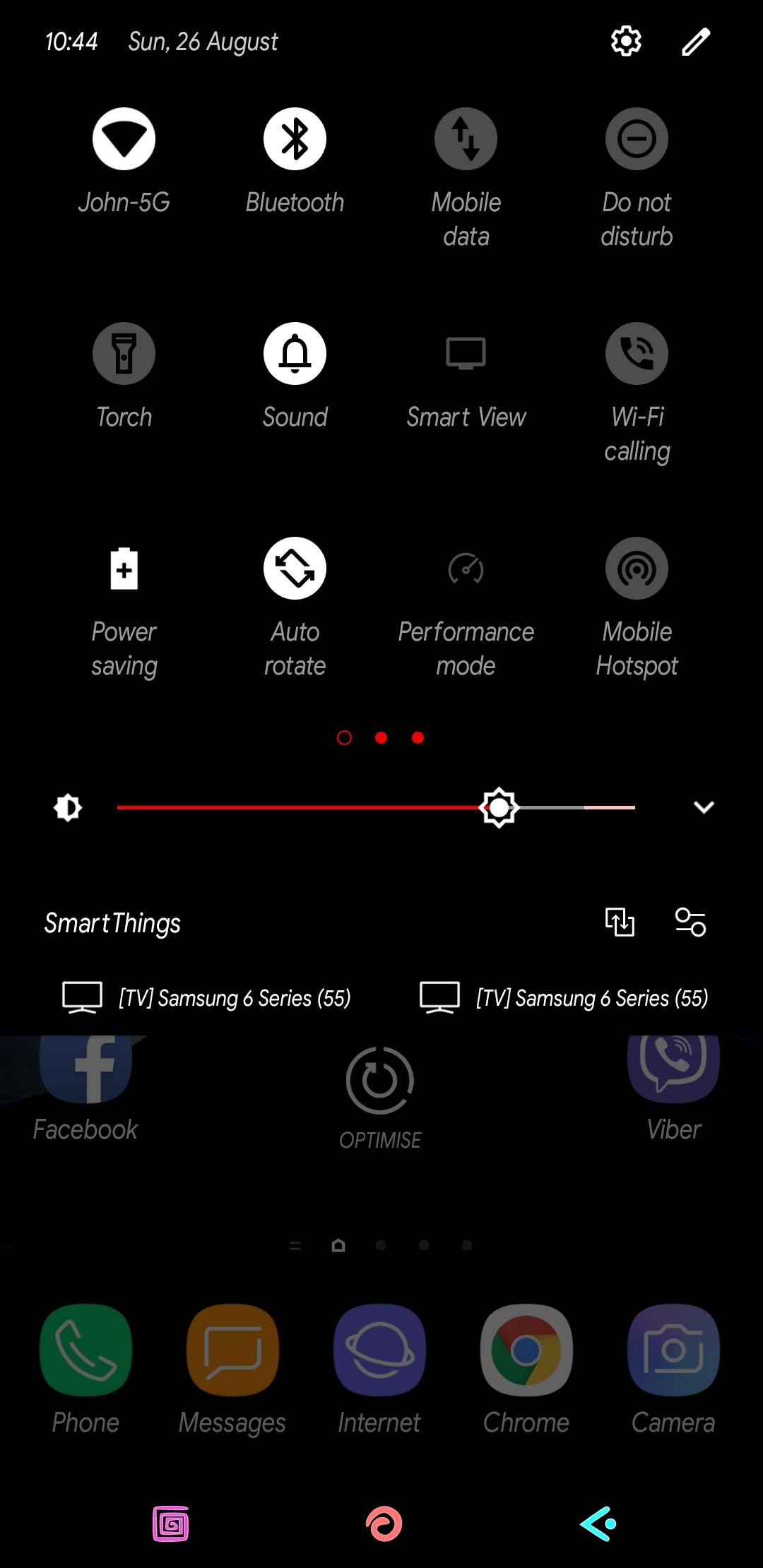The image size is (763, 1568).
Task: Open Smart View screen mirroring
Action: 466,353
